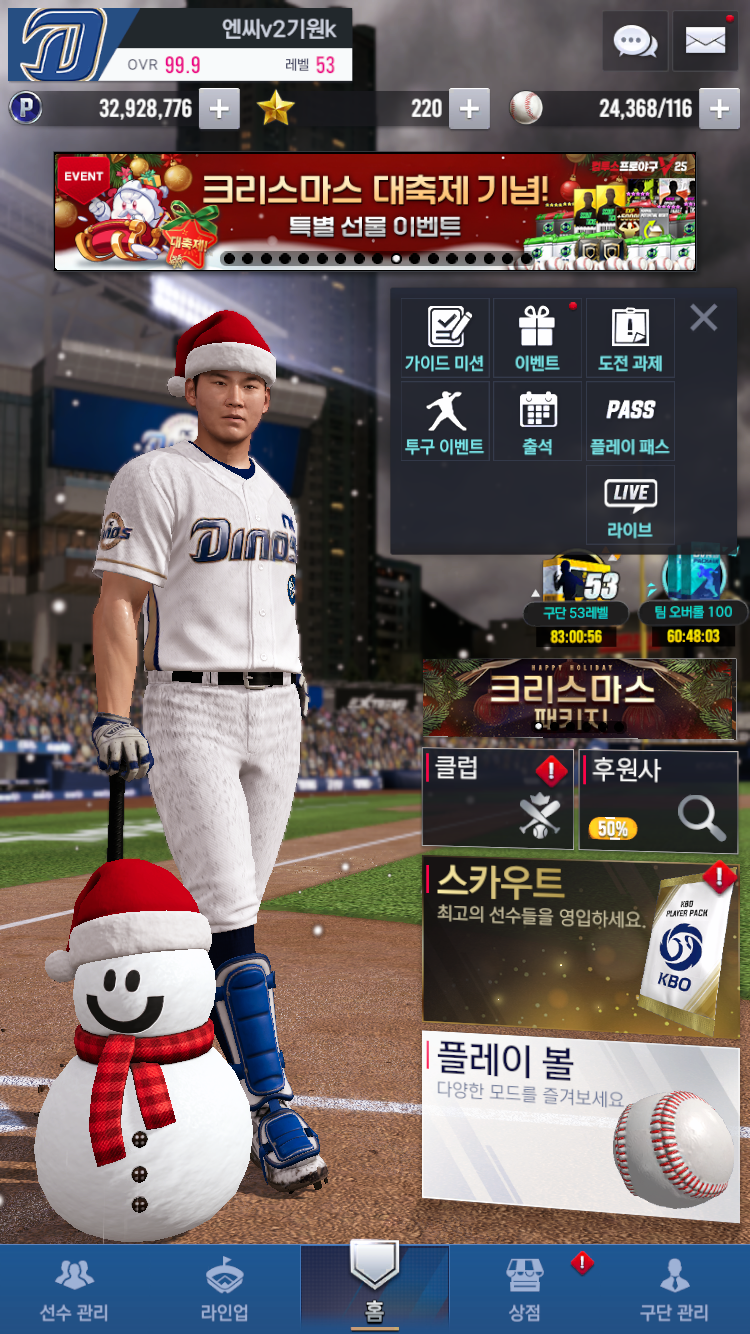Open the mailbox envelope icon
Screen dimensions: 750x1334
[x=705, y=42]
